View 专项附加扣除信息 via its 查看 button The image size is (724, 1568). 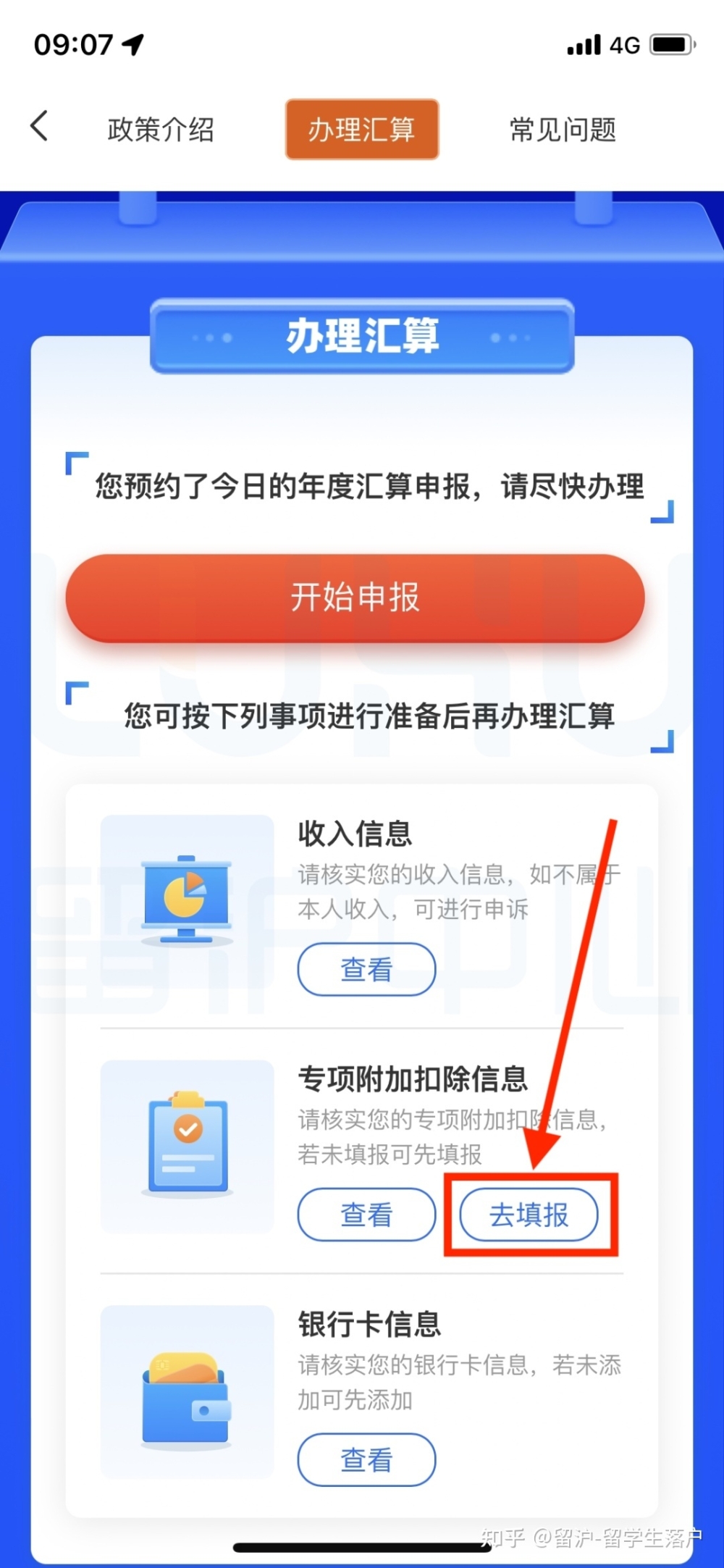tap(366, 1215)
